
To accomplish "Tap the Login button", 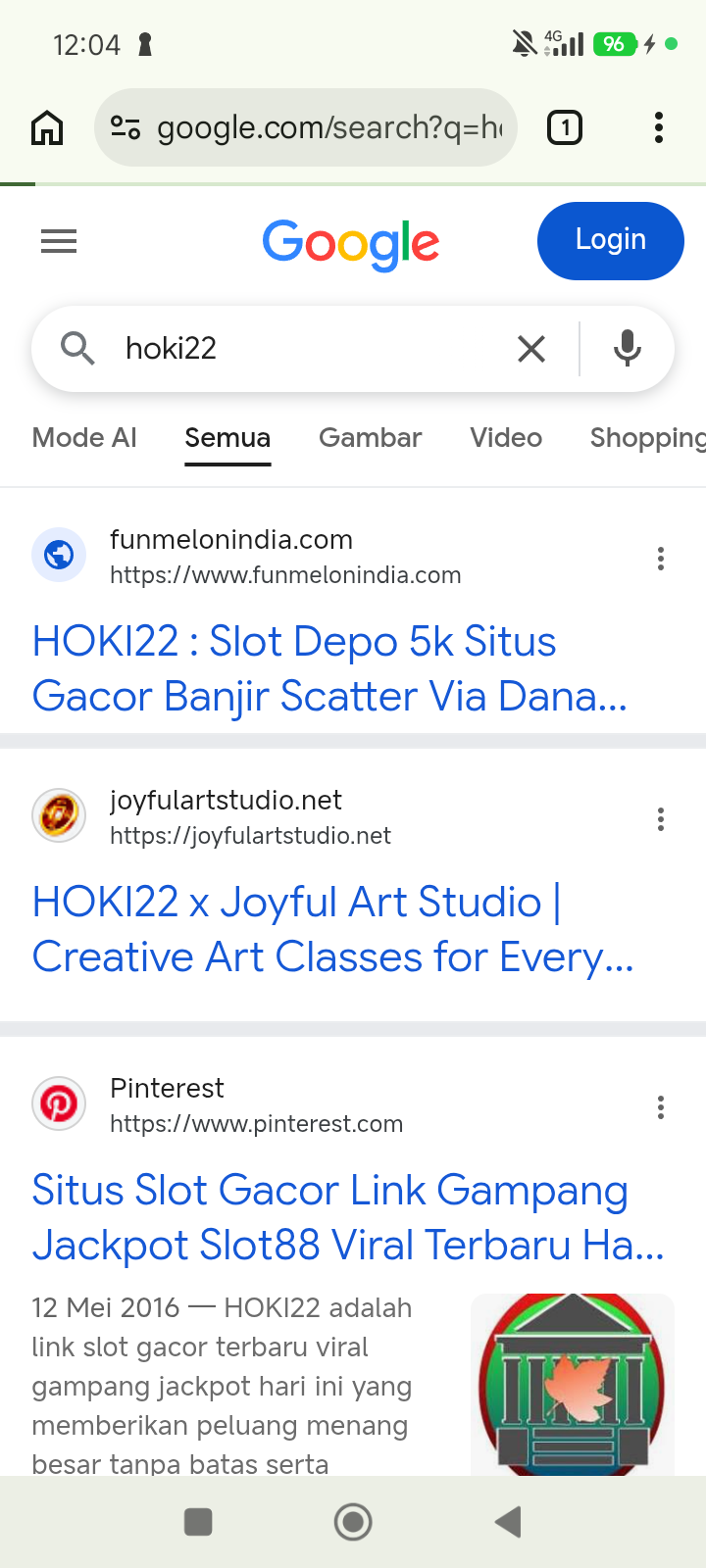I will pyautogui.click(x=610, y=240).
